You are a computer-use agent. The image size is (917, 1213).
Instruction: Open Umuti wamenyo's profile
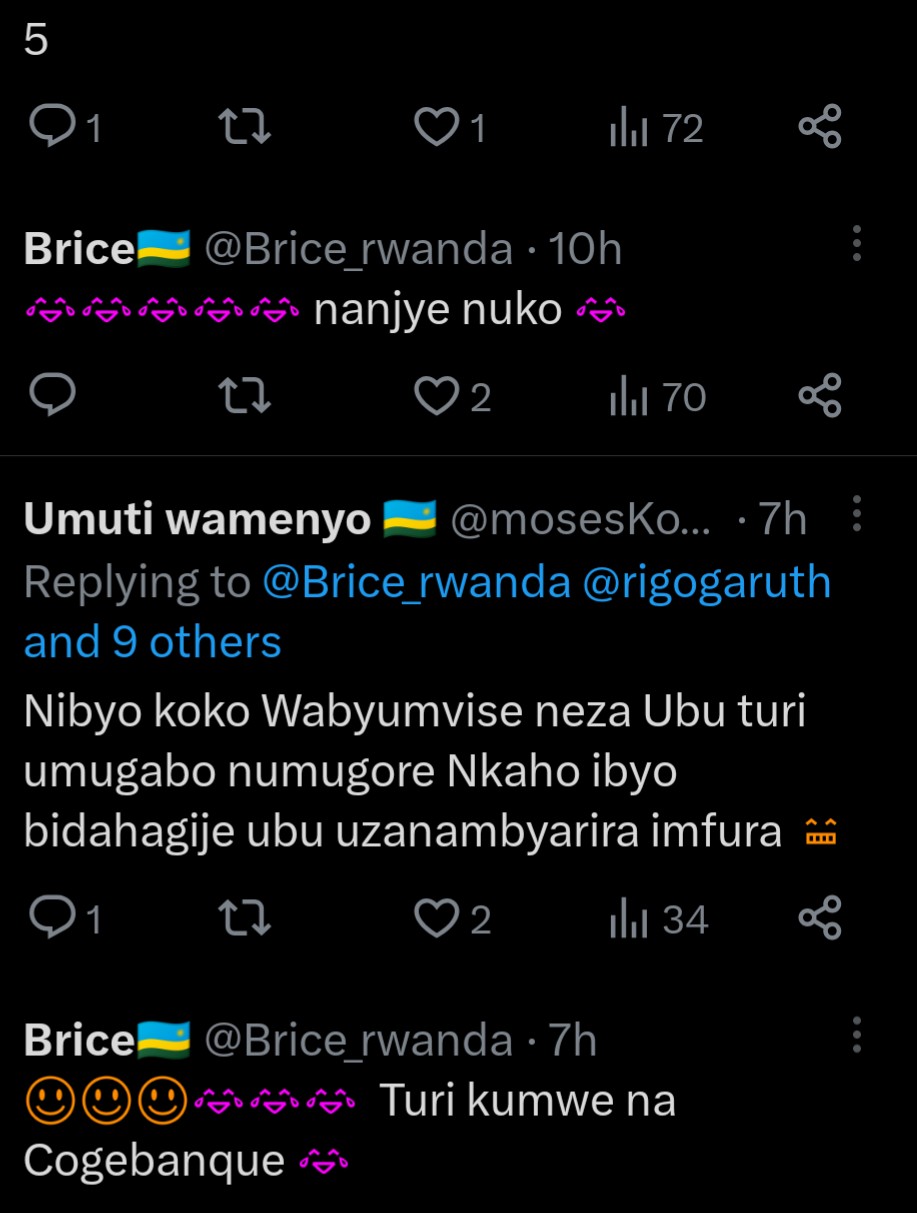(197, 520)
